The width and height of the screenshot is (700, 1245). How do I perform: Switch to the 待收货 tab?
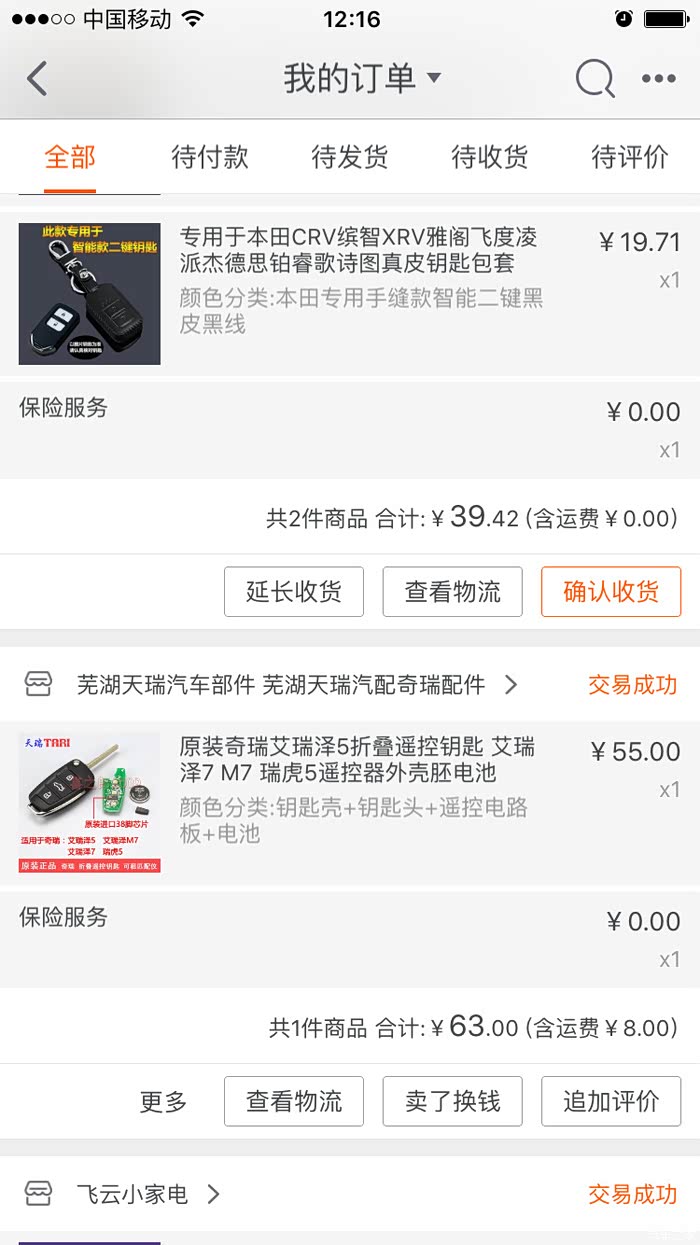(490, 157)
